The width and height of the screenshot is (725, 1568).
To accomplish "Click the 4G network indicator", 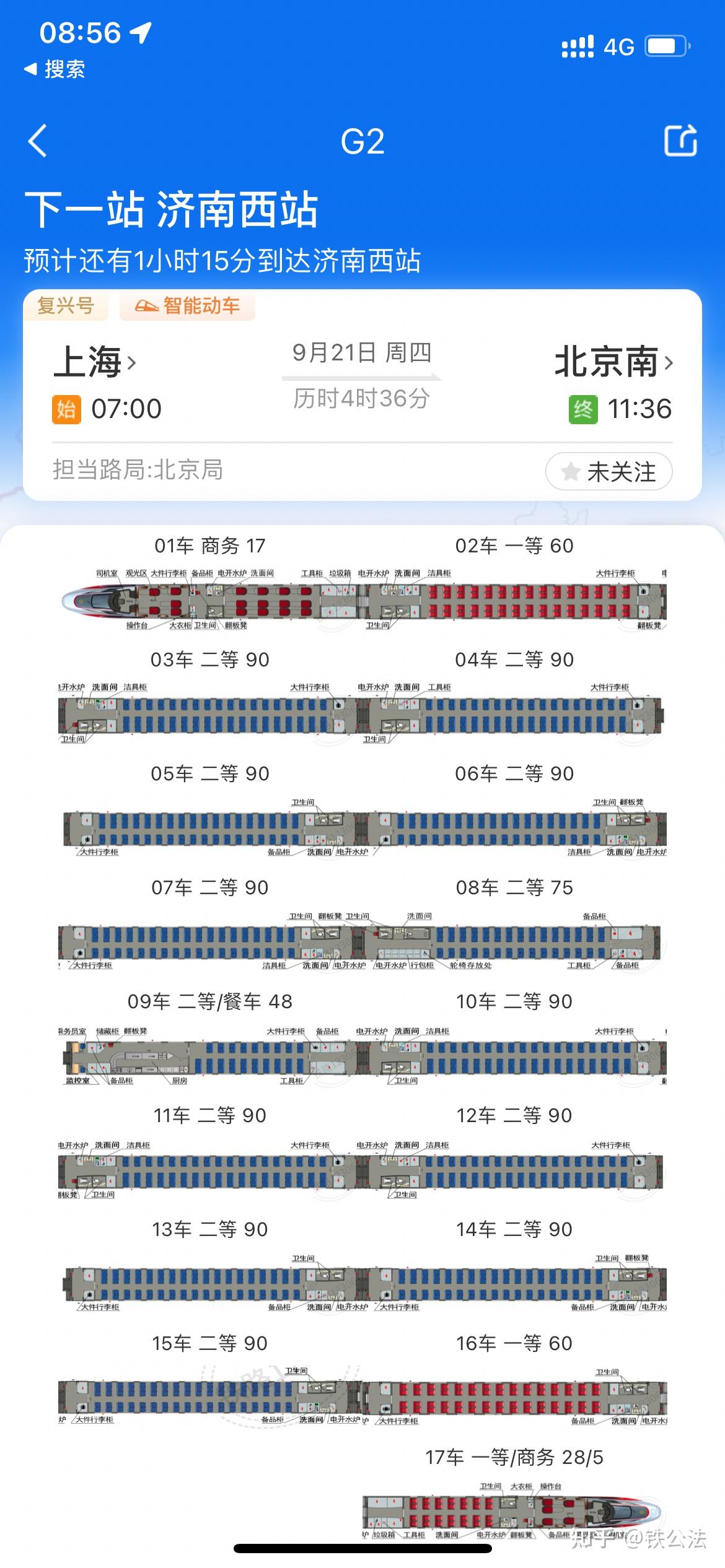I will (617, 45).
